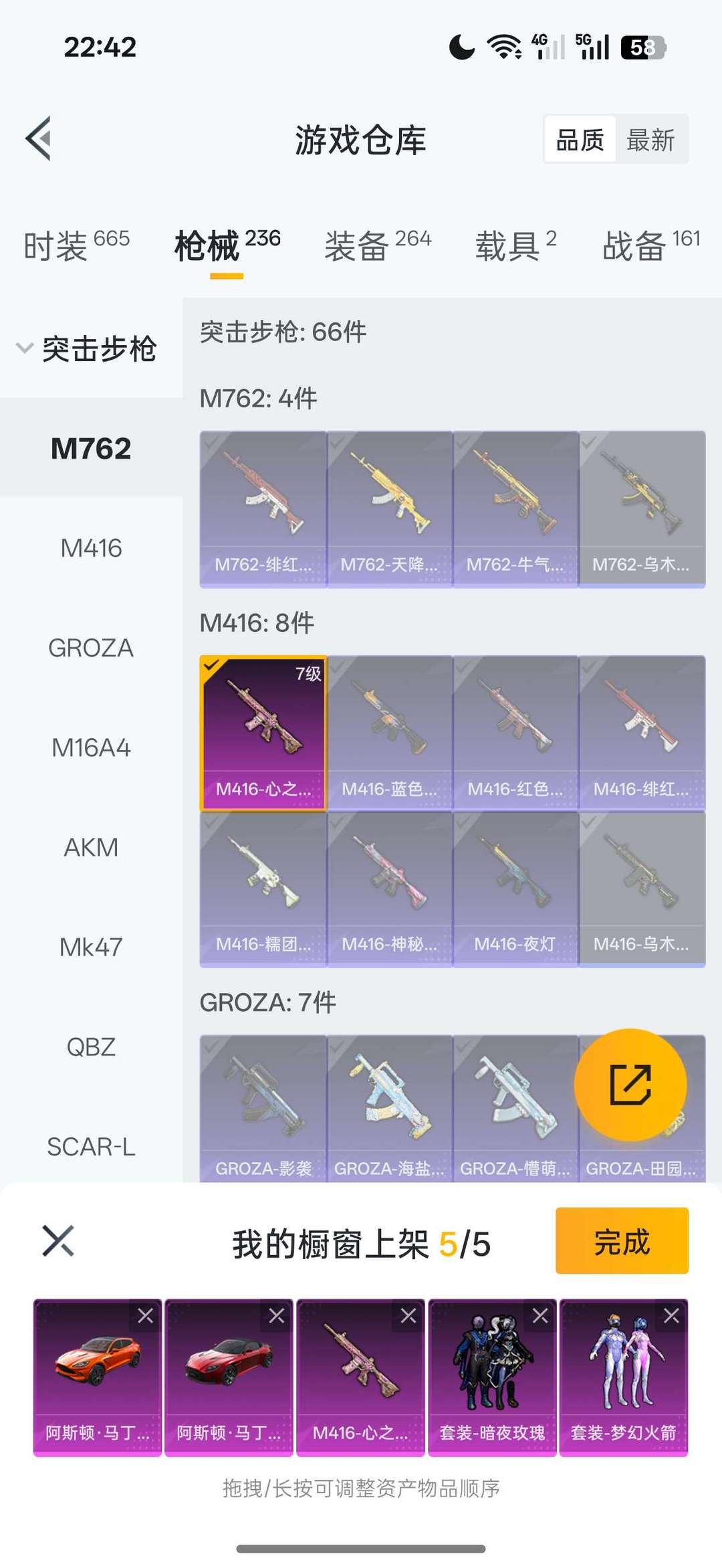The width and height of the screenshot is (722, 1568).
Task: Select GROZA in the side list
Action: 91,648
